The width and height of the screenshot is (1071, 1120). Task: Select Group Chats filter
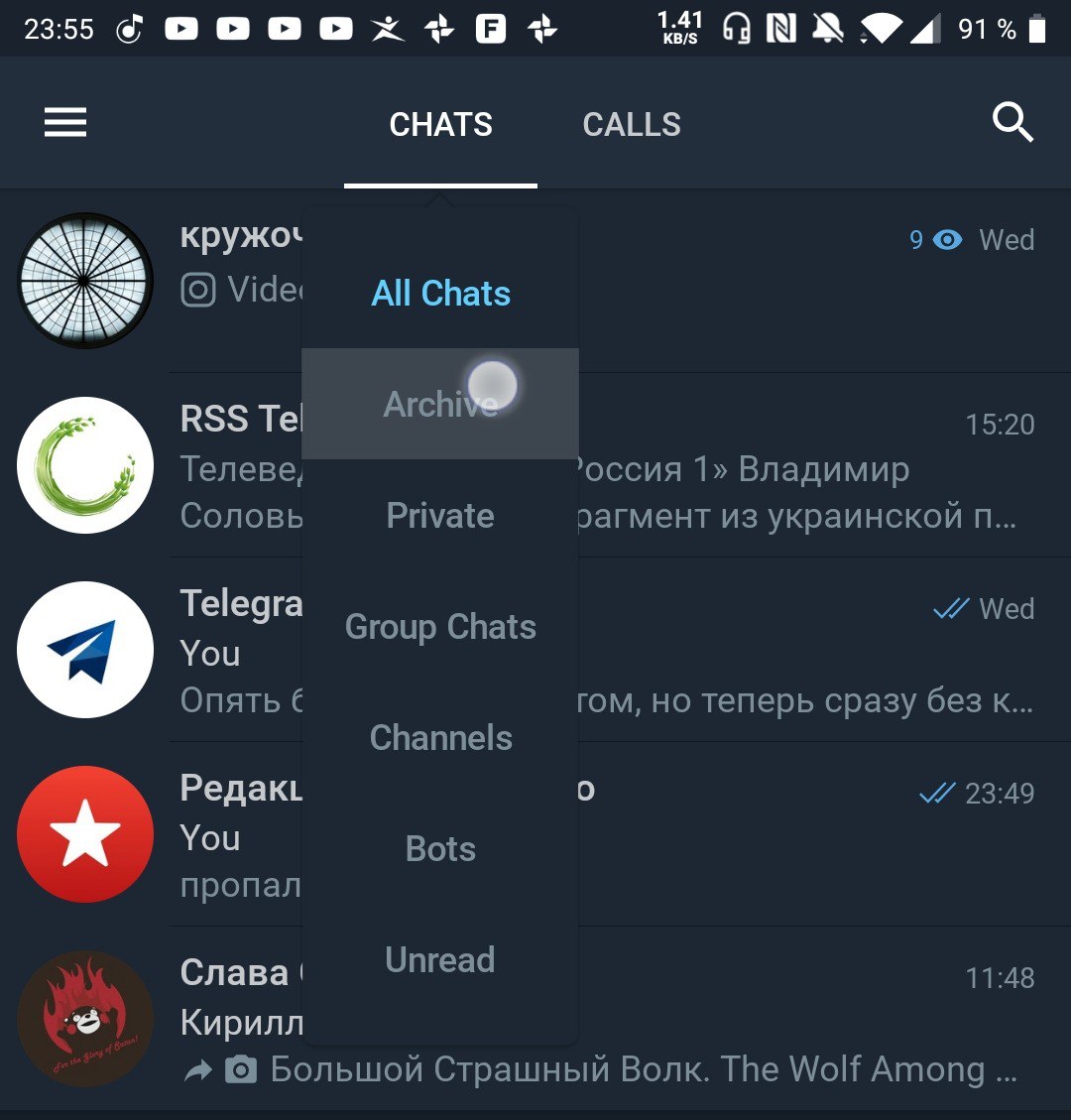(440, 627)
